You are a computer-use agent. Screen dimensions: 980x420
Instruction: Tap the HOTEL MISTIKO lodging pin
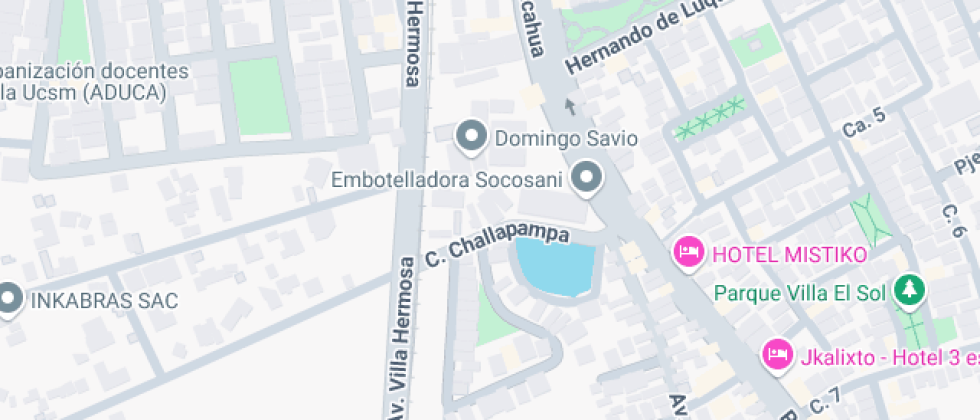689,253
